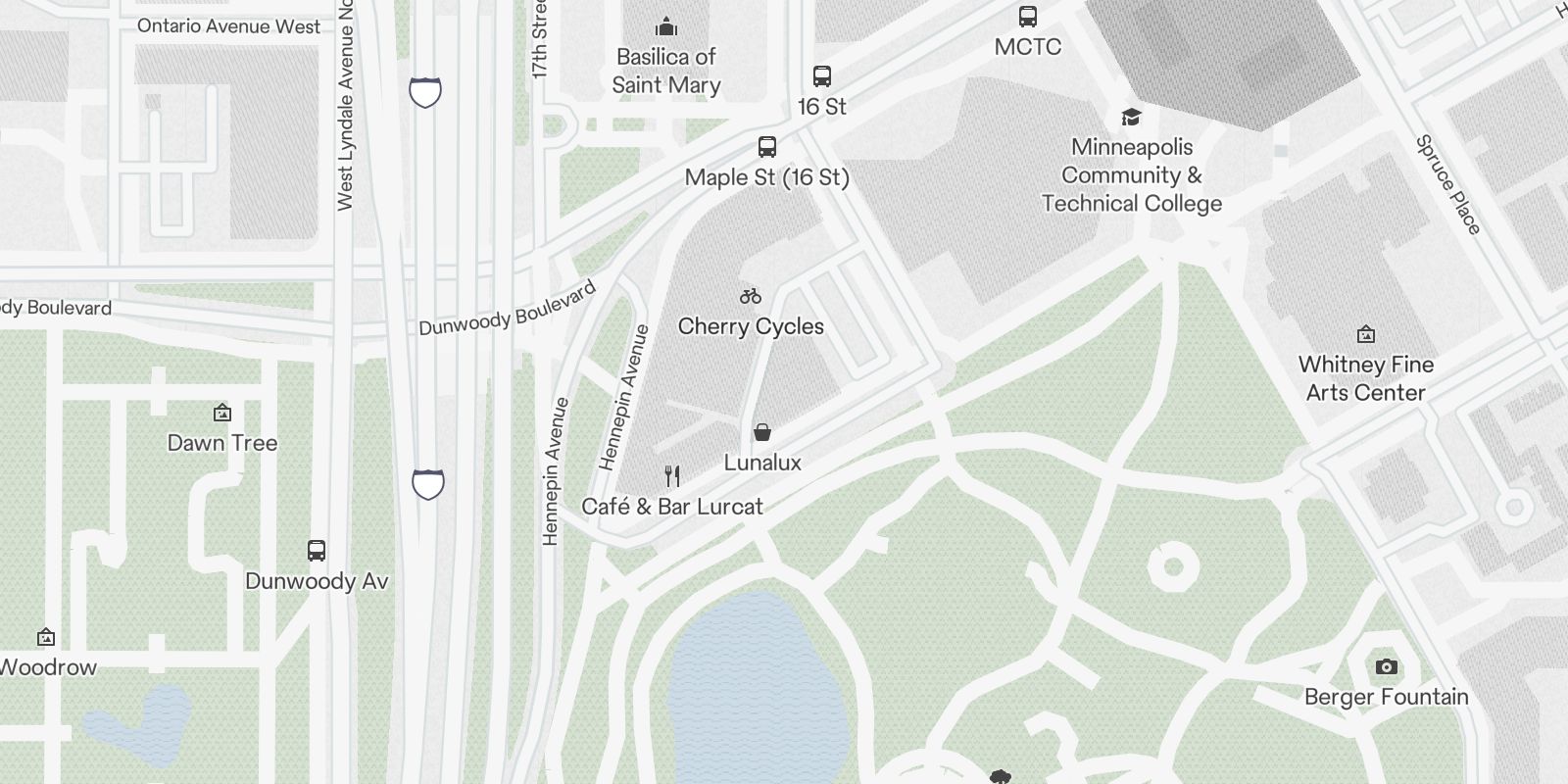Tap the 16 St bus stop
This screenshot has height=784, width=1568.
click(x=822, y=76)
